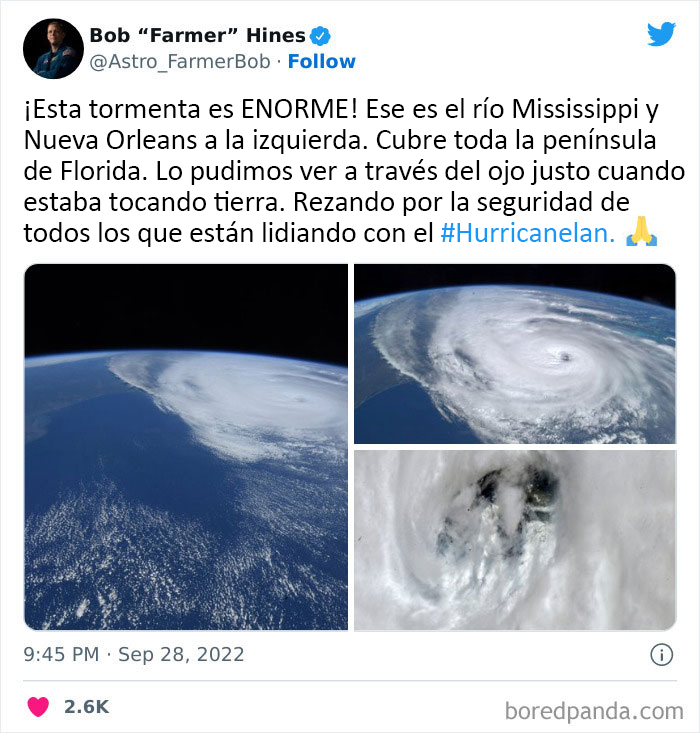Open Bob Hines' profile avatar
The height and width of the screenshot is (733, 700).
tap(52, 48)
